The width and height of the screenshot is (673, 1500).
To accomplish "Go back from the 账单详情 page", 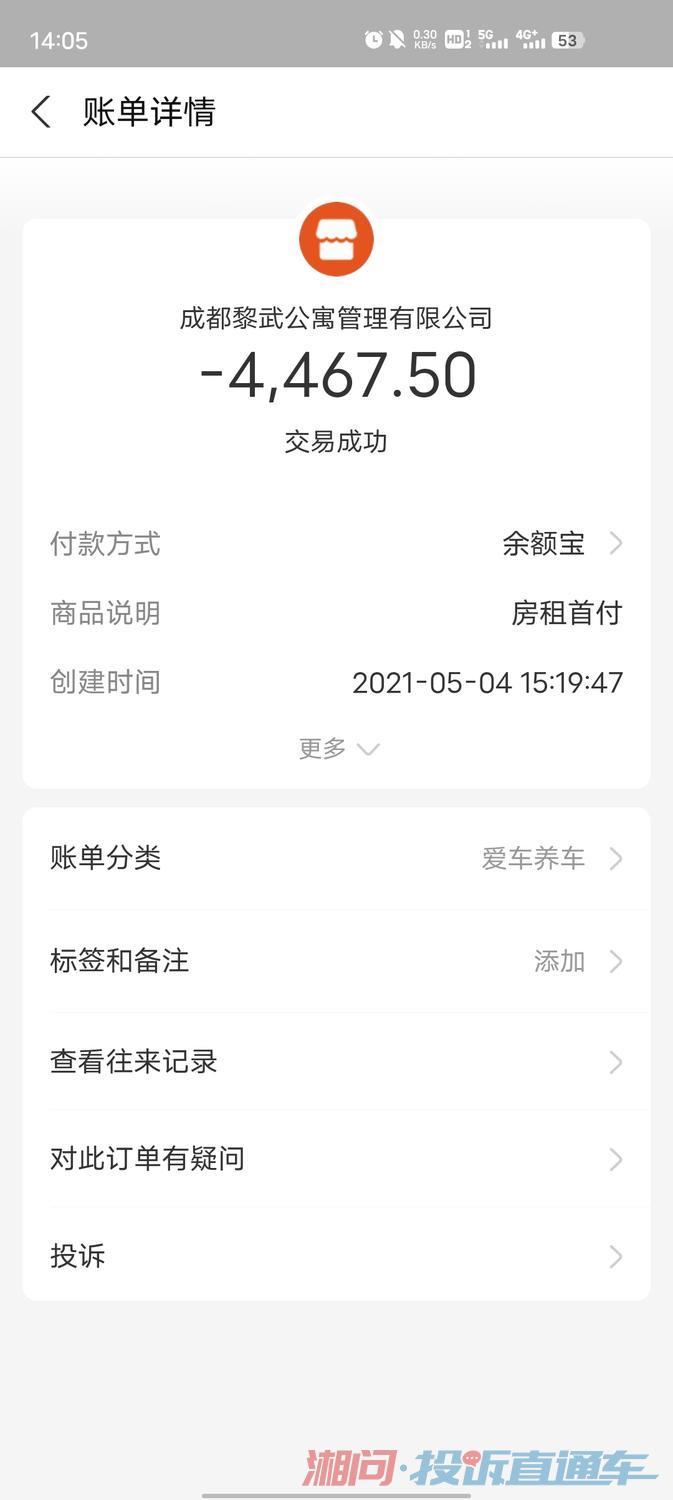I will [41, 112].
